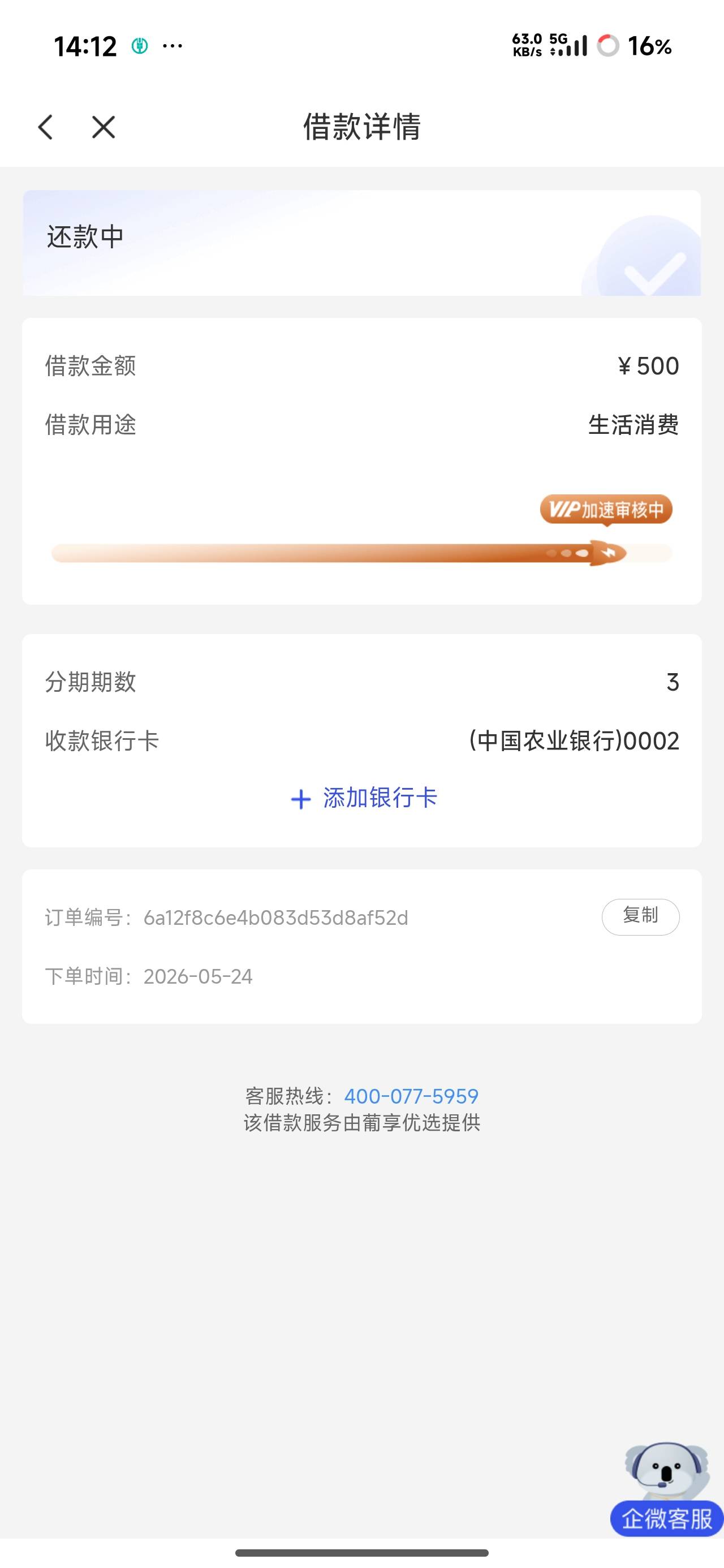The height and width of the screenshot is (1568, 724).
Task: Close the loan details page
Action: click(104, 127)
